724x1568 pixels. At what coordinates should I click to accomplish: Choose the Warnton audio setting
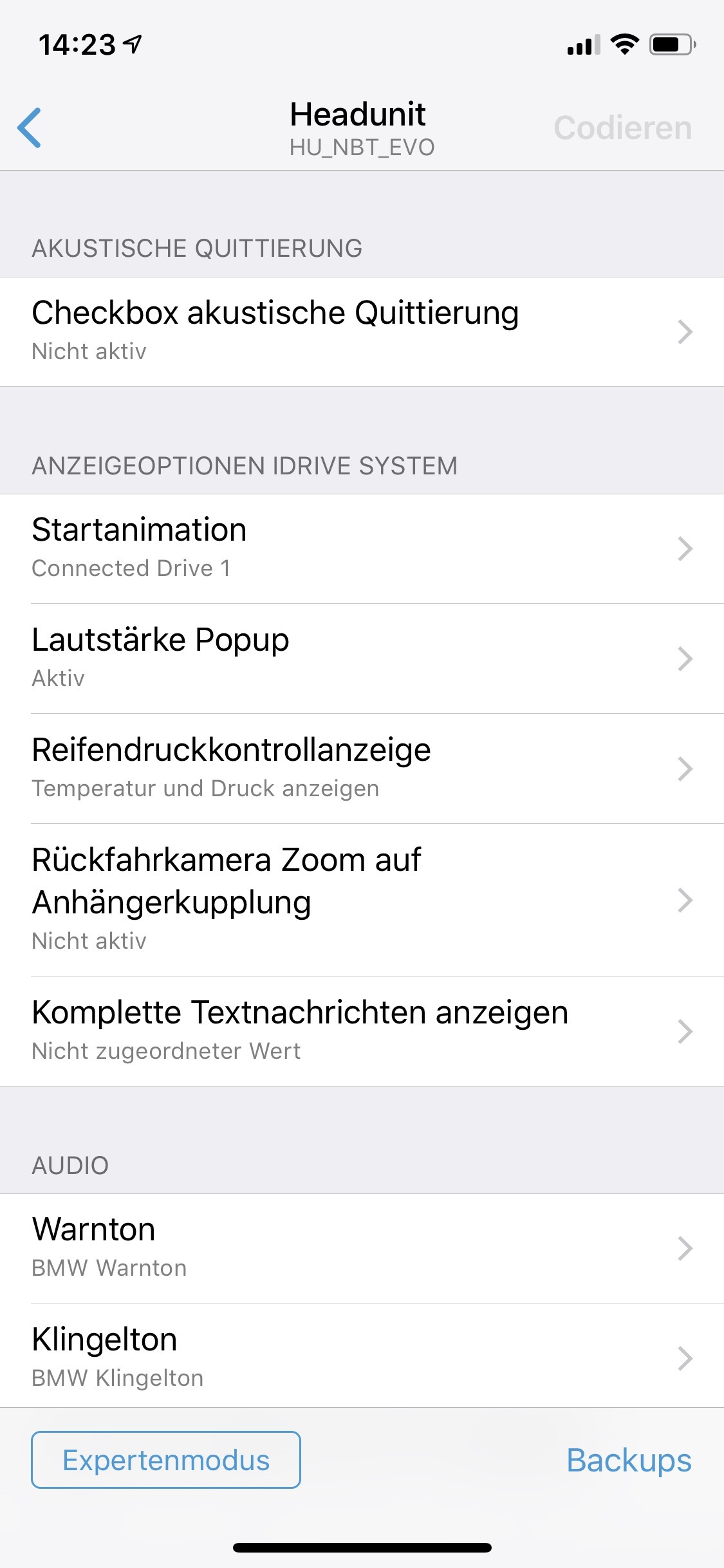362,1248
